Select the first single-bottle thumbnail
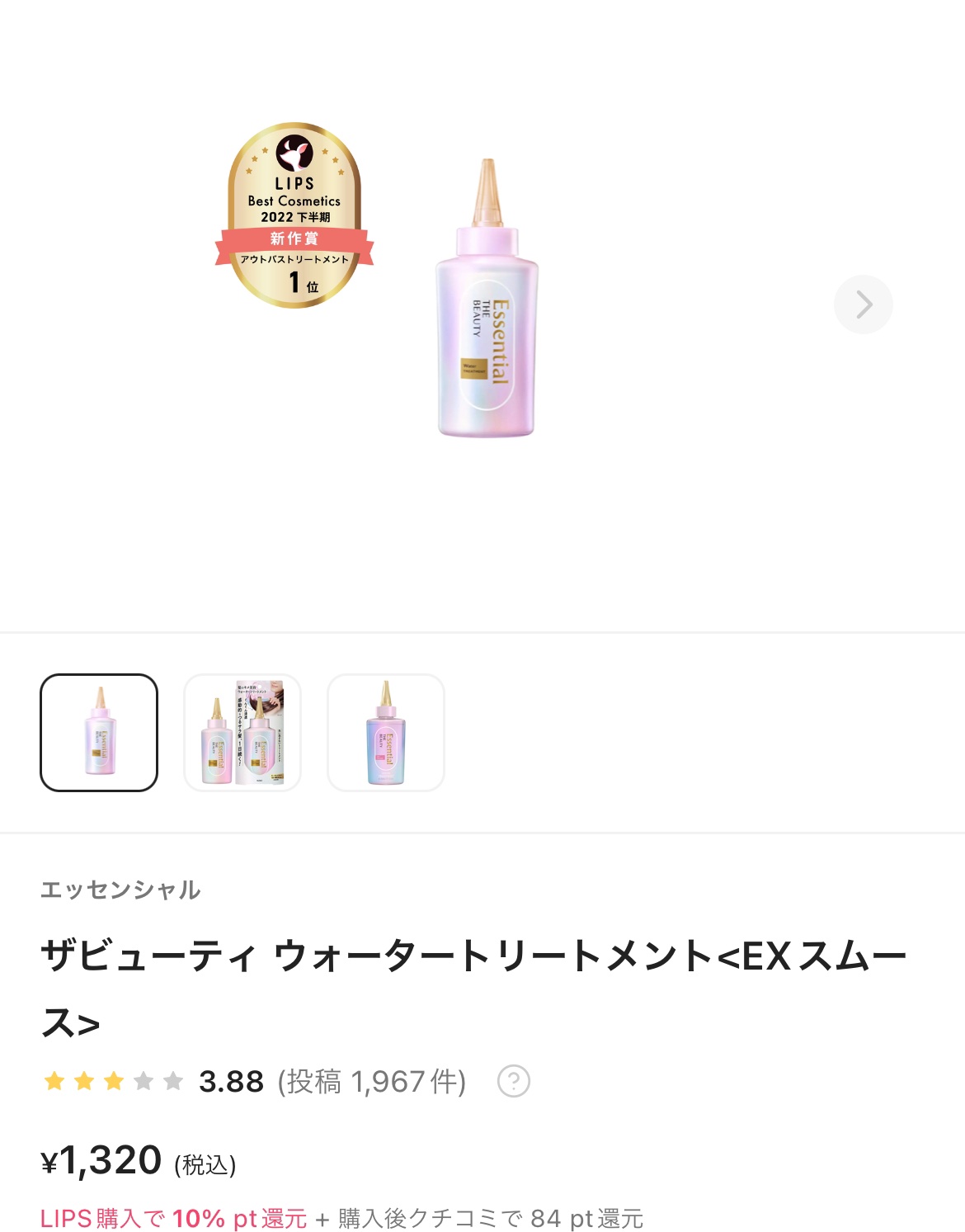This screenshot has height=1232, width=965. pos(99,733)
